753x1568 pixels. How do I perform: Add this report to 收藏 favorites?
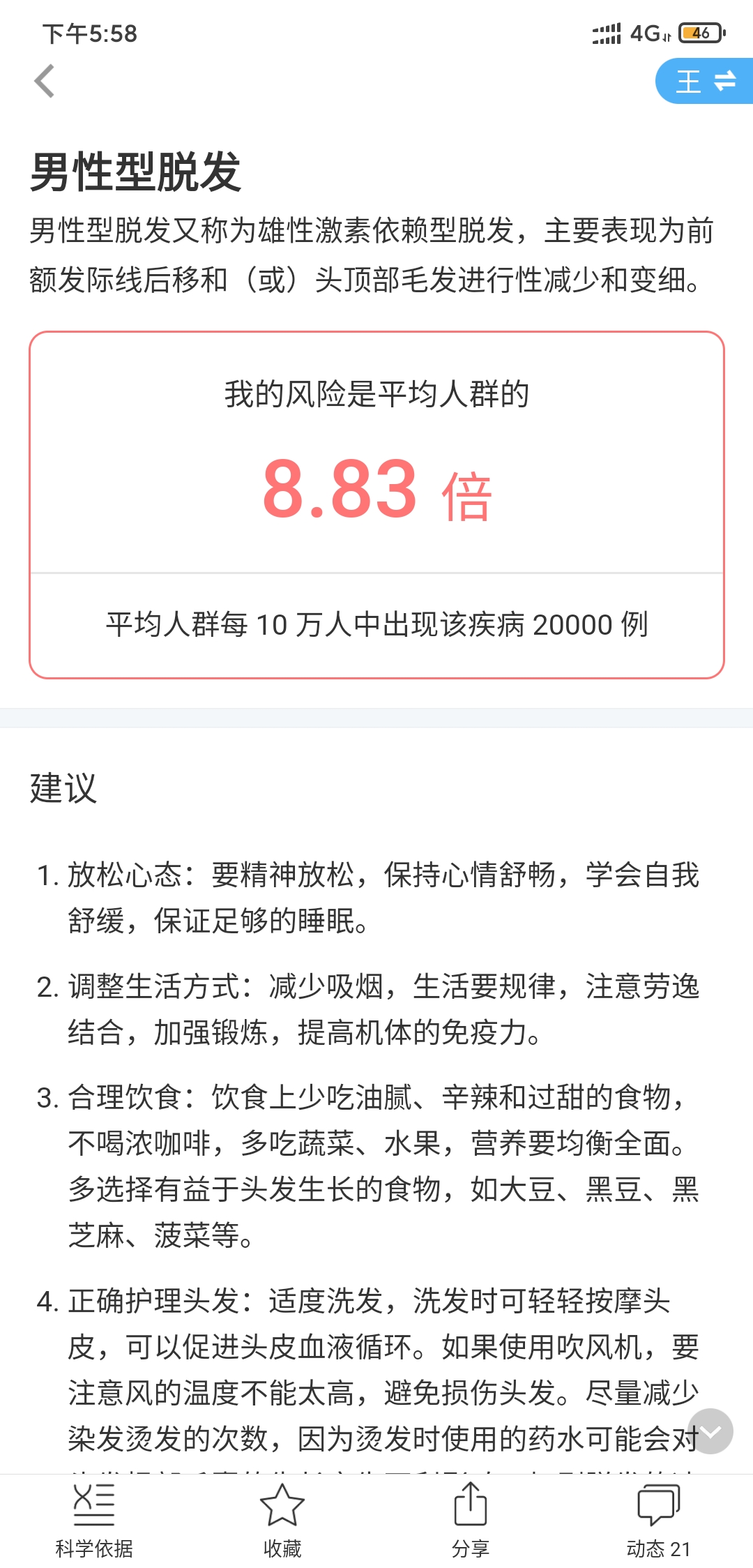[x=282, y=1521]
